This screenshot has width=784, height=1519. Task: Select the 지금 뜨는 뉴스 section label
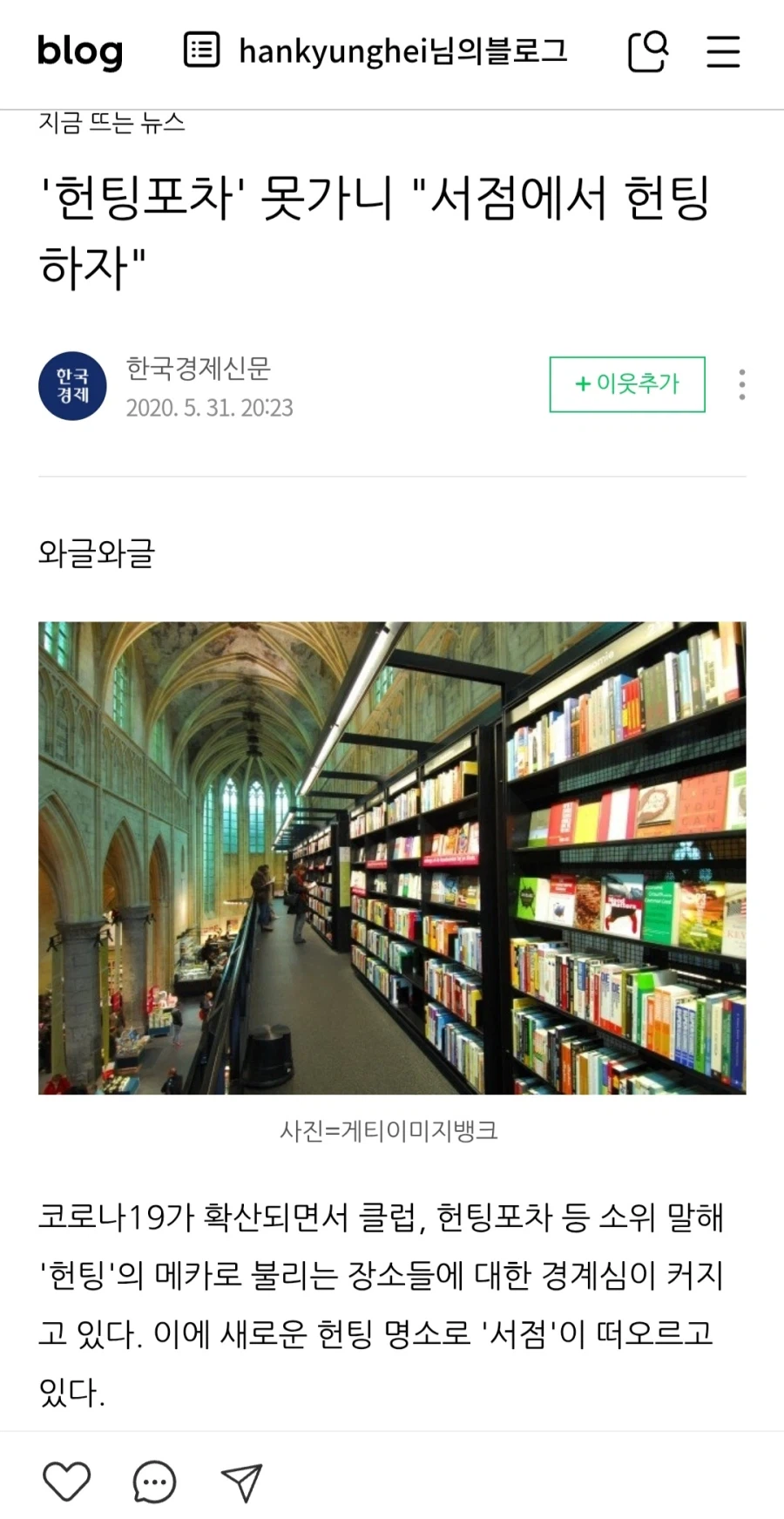[x=111, y=122]
